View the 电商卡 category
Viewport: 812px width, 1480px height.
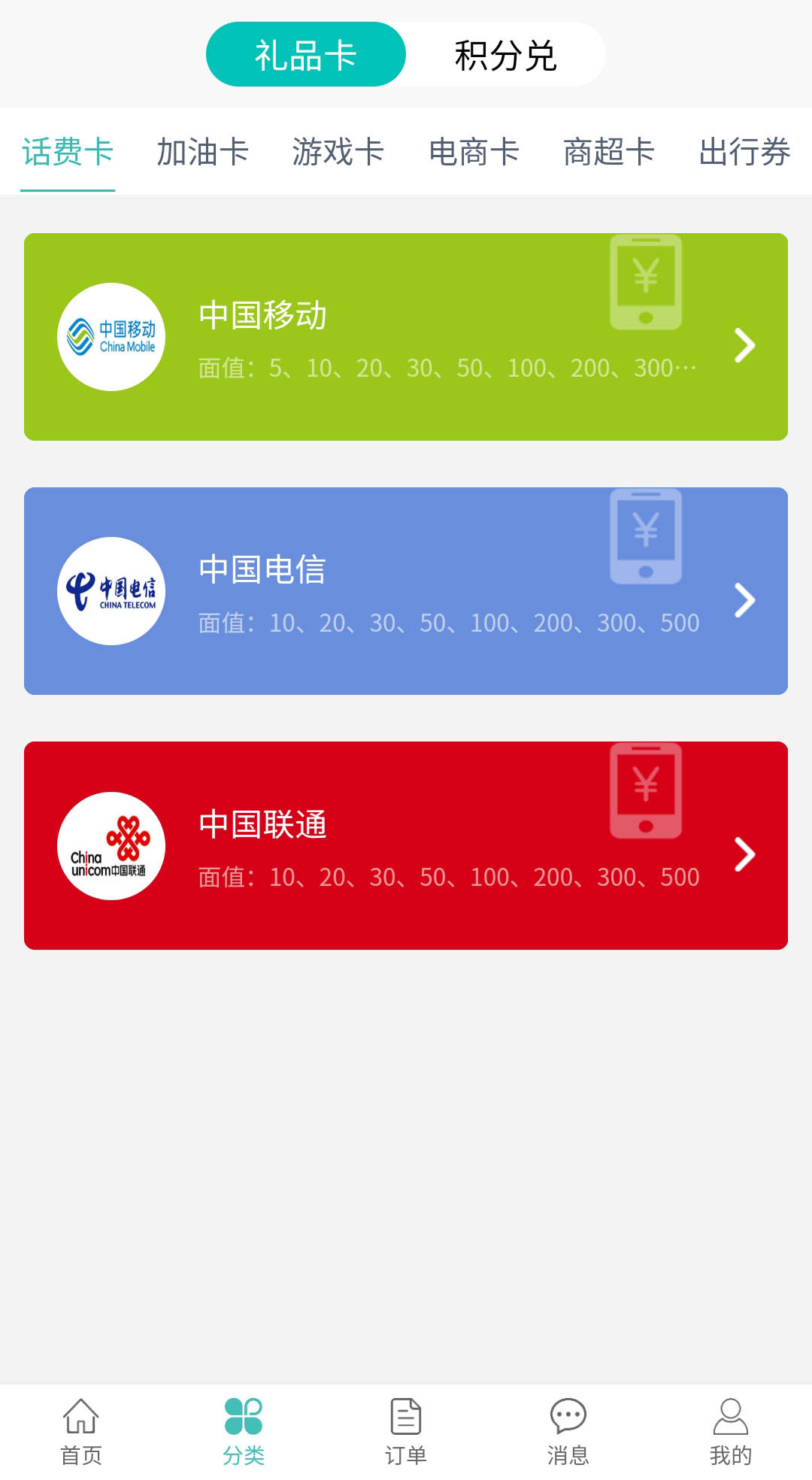coord(474,152)
